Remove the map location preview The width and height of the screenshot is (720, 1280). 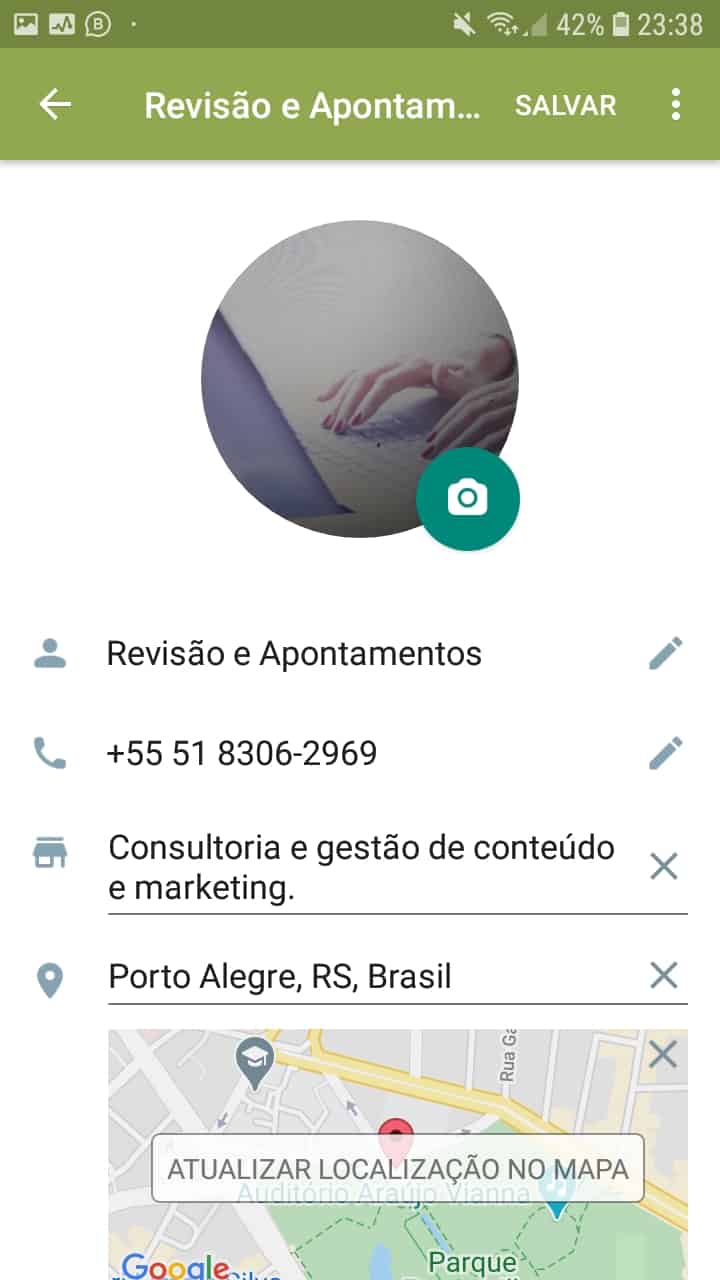point(663,1054)
